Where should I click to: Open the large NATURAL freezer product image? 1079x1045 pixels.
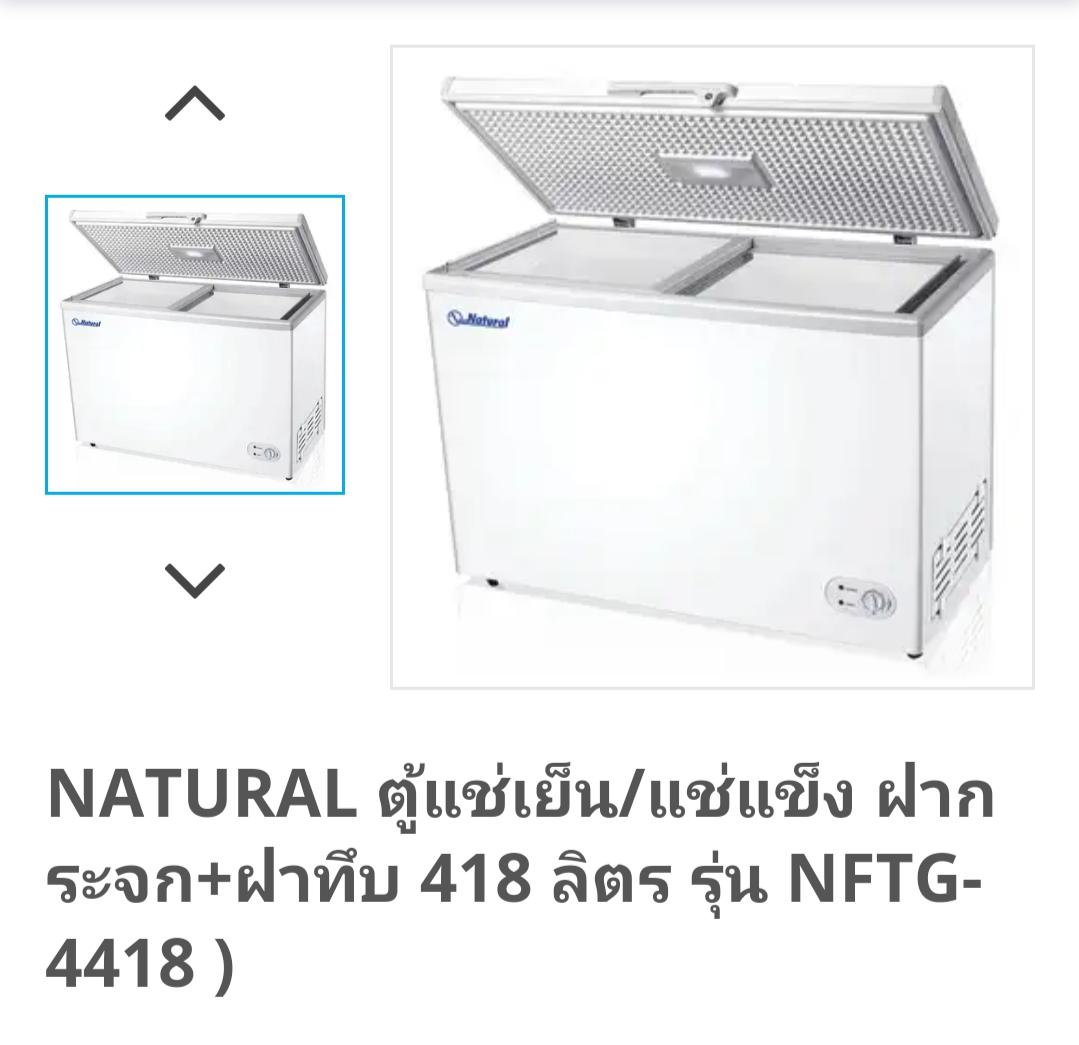pos(712,367)
